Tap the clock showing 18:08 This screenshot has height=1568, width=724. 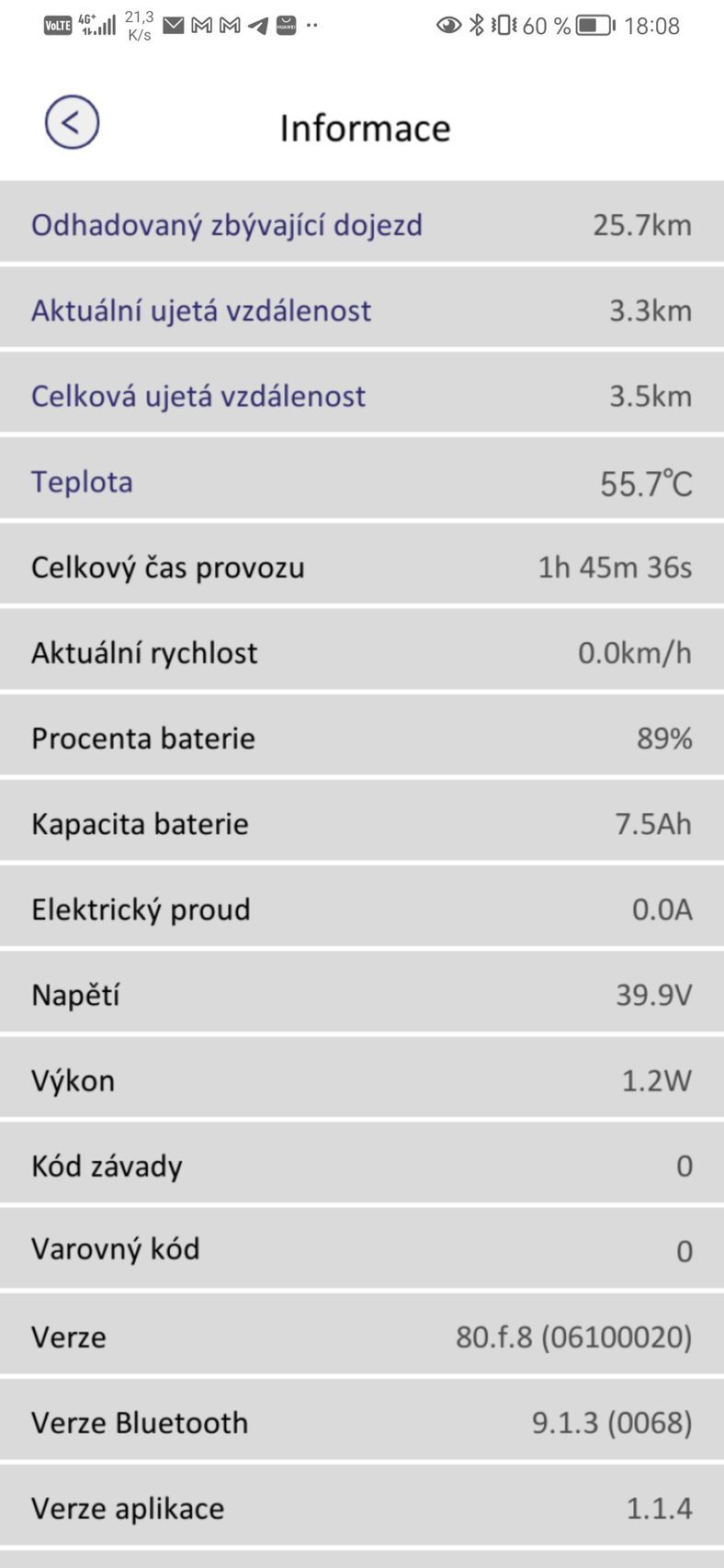[x=654, y=25]
